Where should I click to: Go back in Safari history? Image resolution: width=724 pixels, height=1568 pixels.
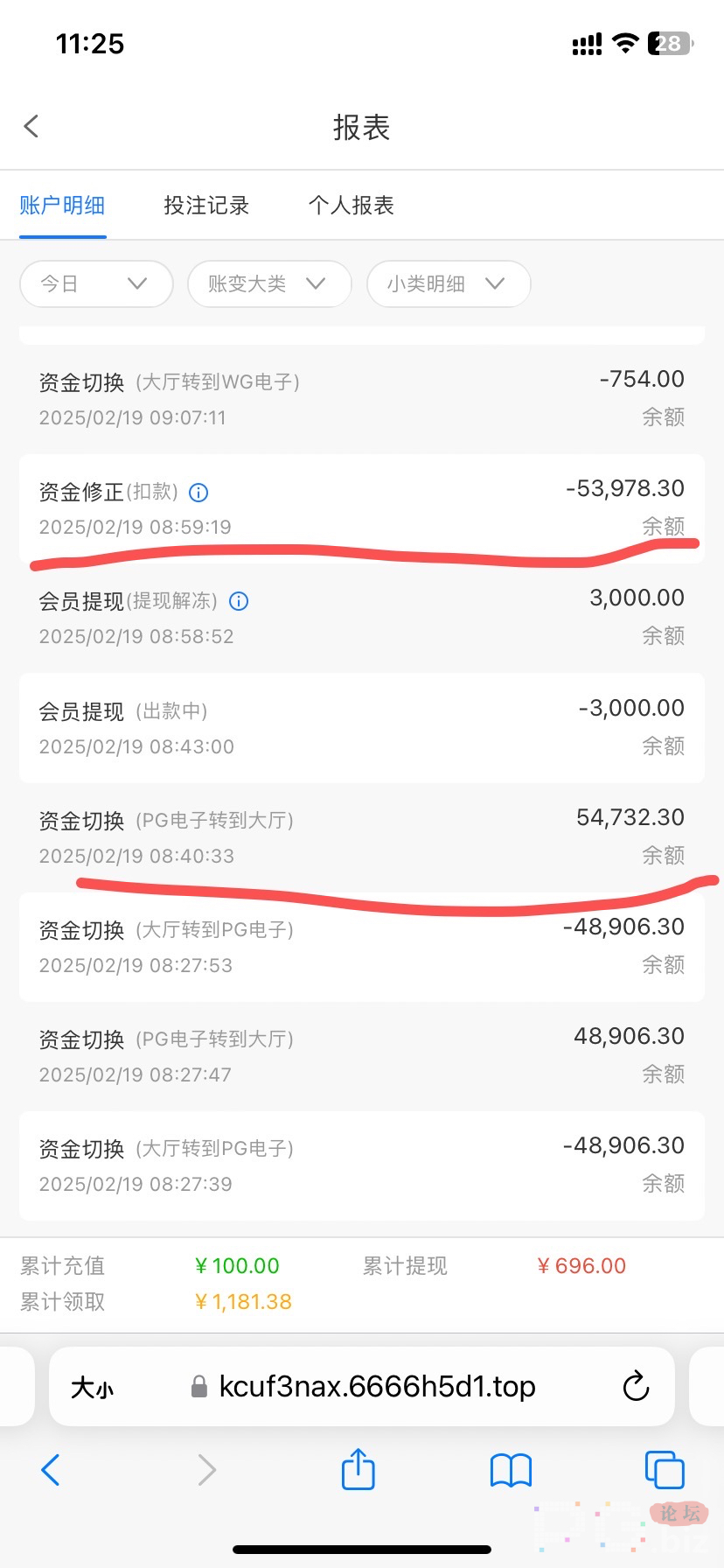(51, 1470)
